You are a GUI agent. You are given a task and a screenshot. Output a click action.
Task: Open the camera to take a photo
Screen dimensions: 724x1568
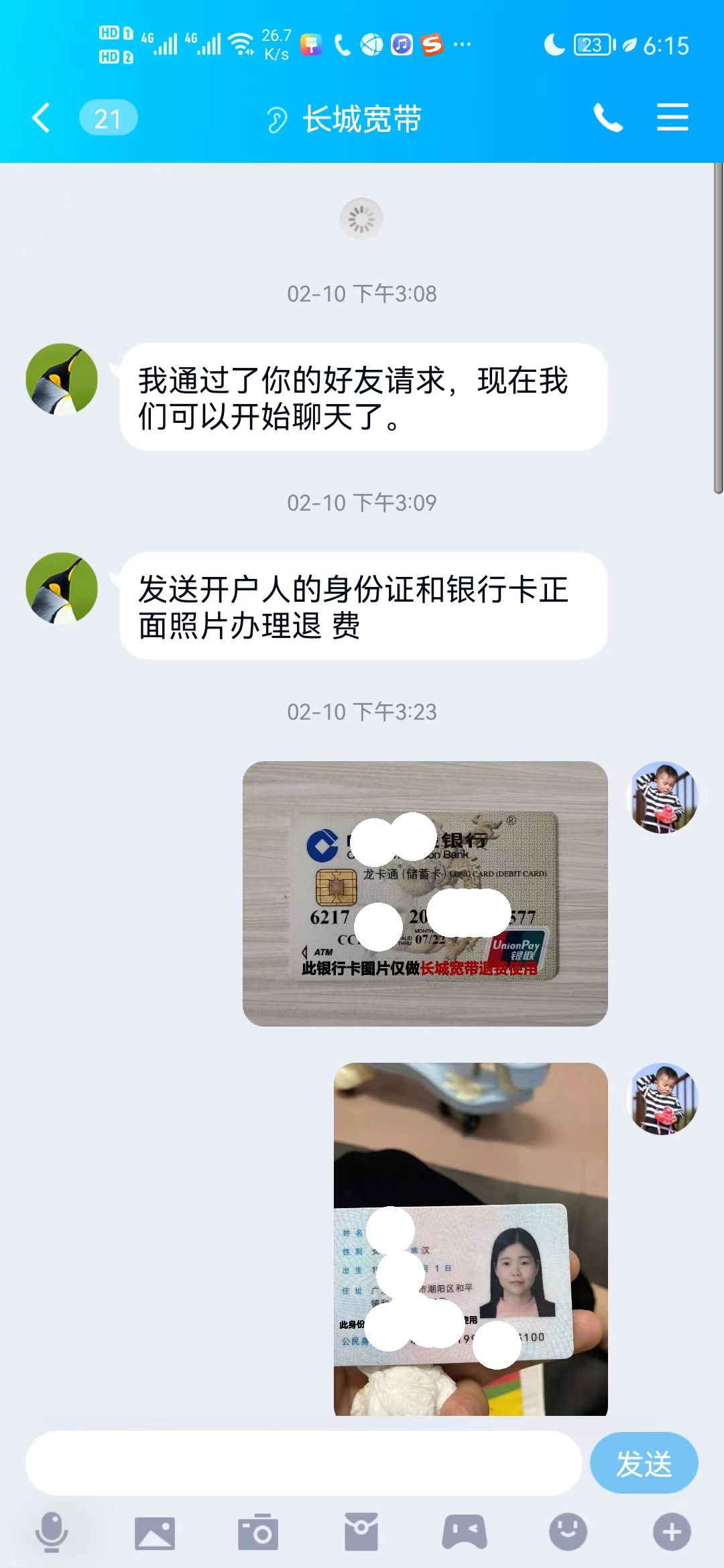[258, 1532]
